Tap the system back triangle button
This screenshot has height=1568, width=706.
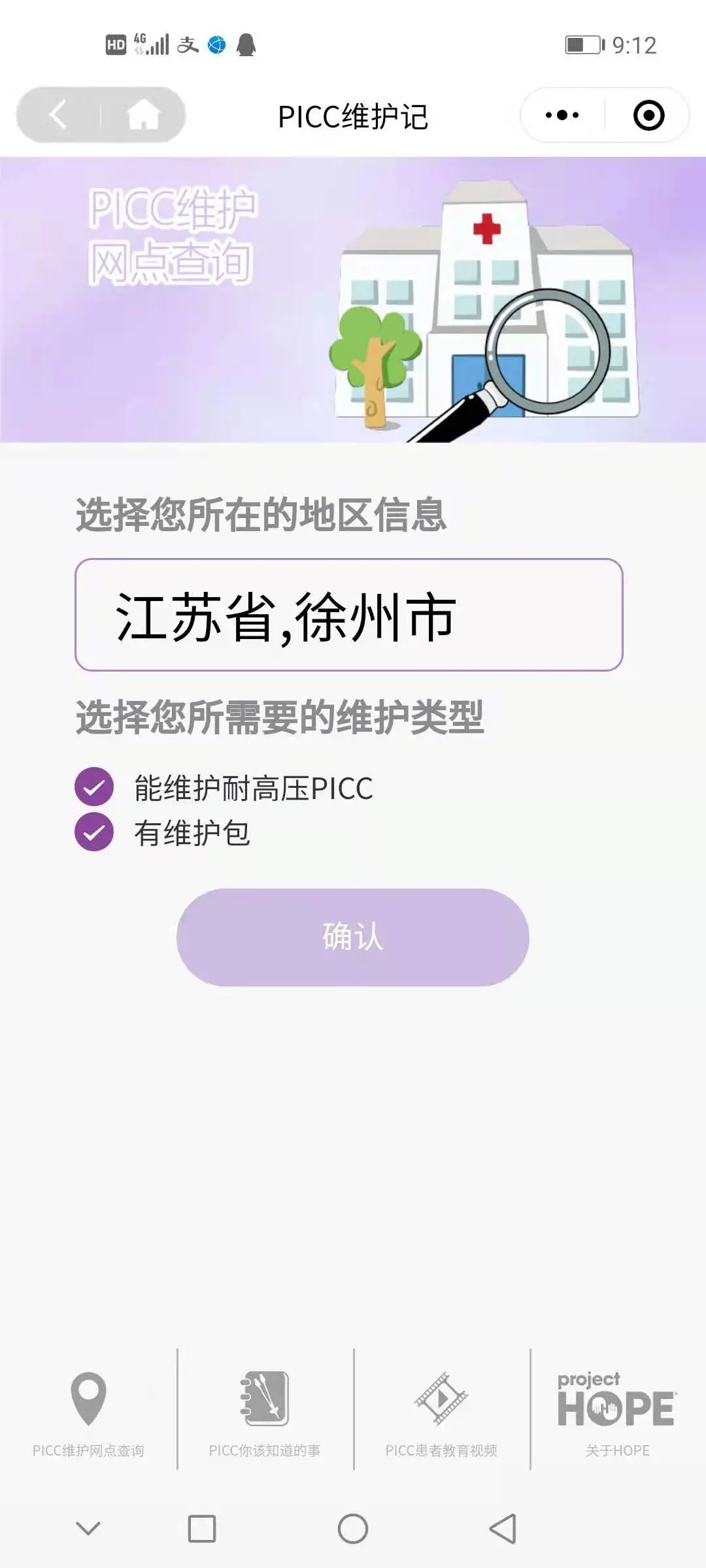pos(503,1529)
